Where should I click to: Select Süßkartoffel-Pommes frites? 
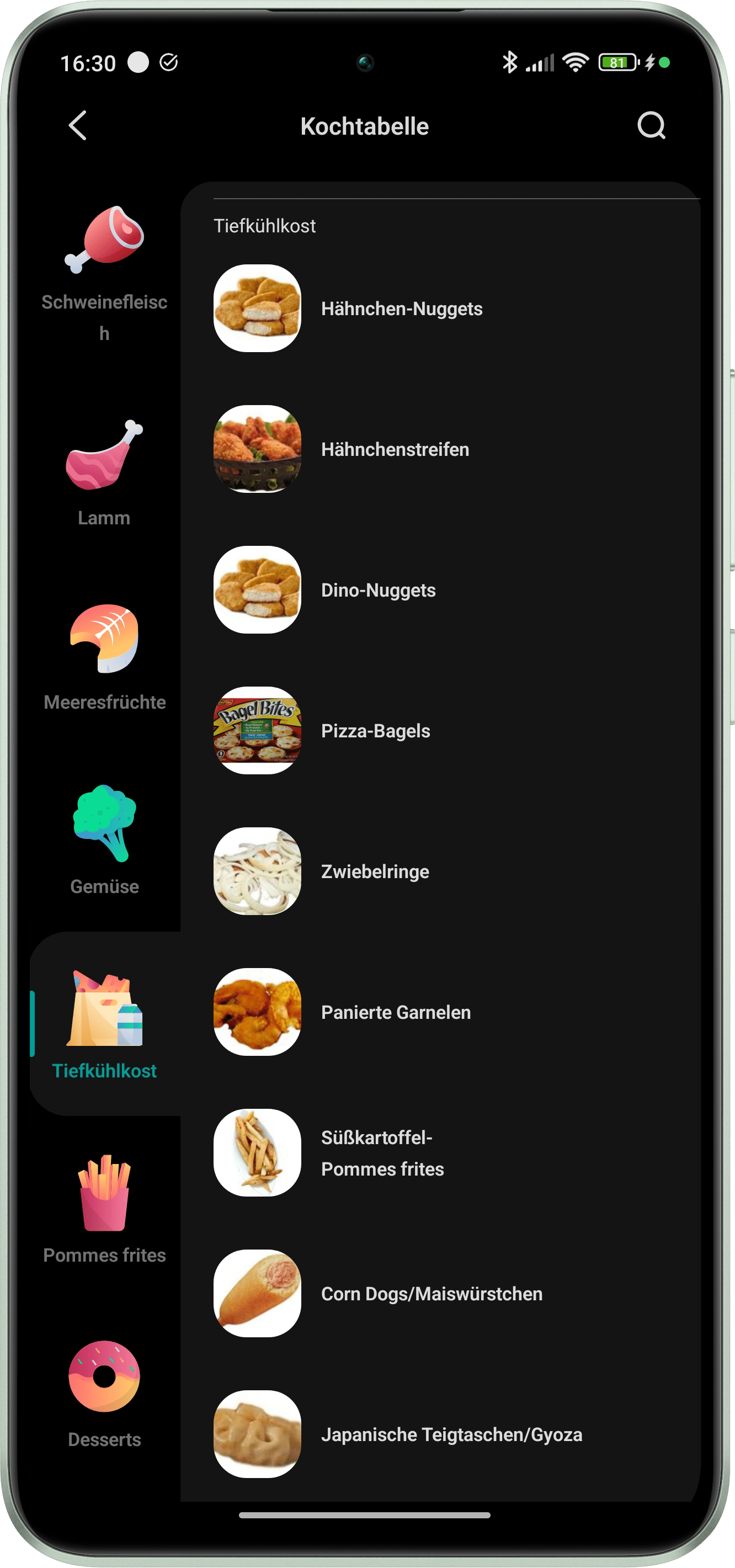(382, 1153)
